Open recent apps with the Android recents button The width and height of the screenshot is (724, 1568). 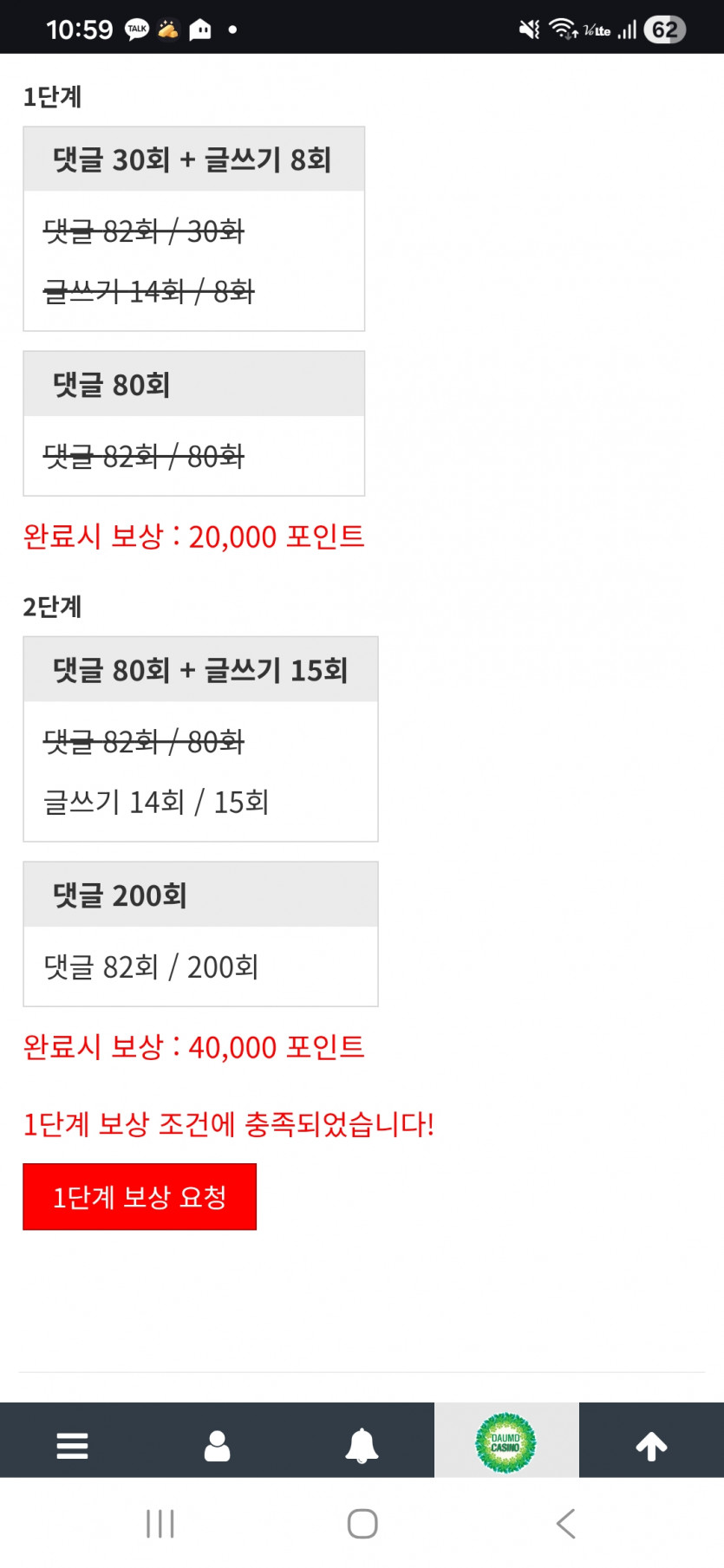(x=160, y=1524)
